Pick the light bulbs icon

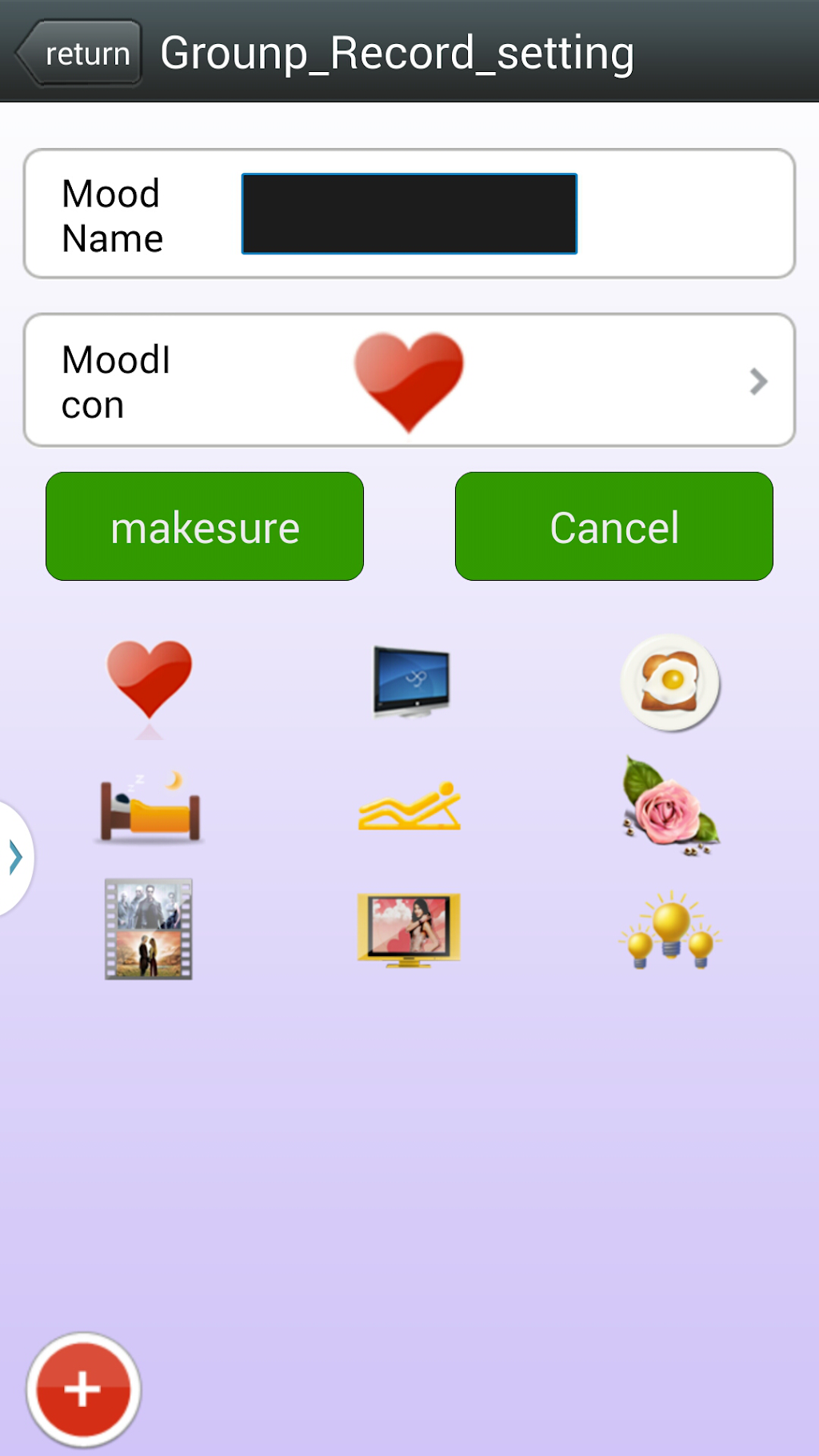[x=670, y=930]
